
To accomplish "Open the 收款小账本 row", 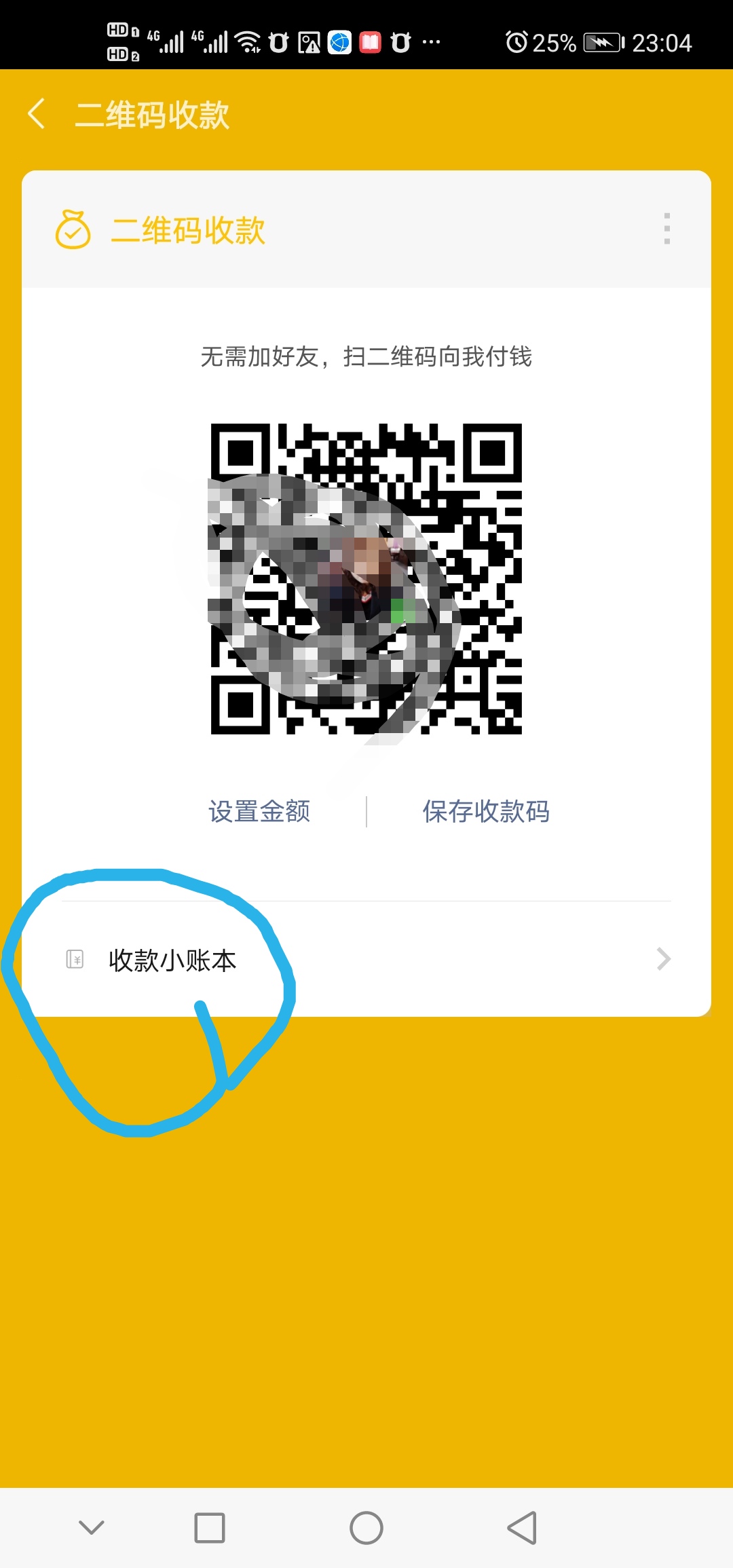I will [366, 960].
